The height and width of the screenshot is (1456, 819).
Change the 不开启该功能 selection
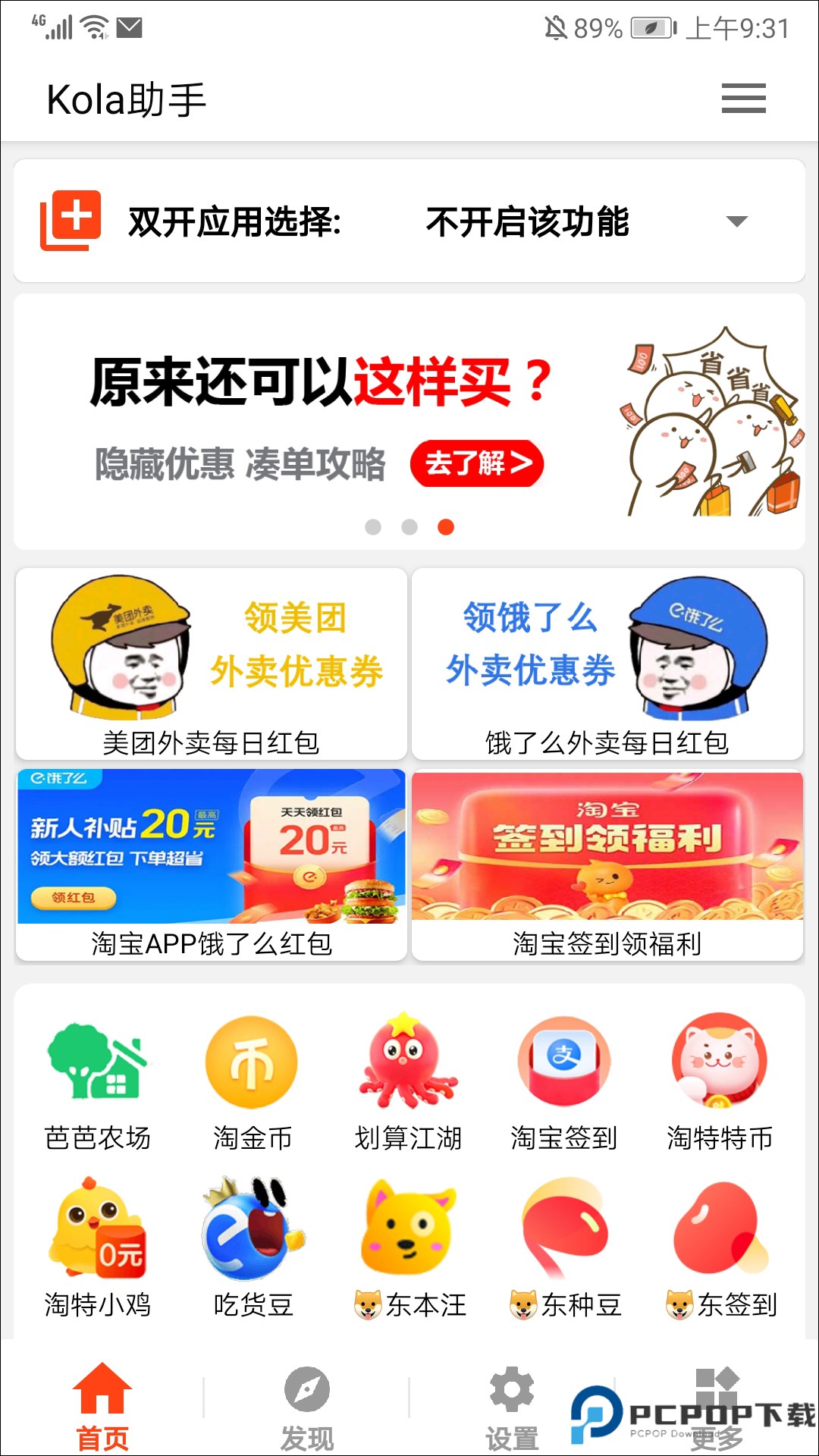527,222
